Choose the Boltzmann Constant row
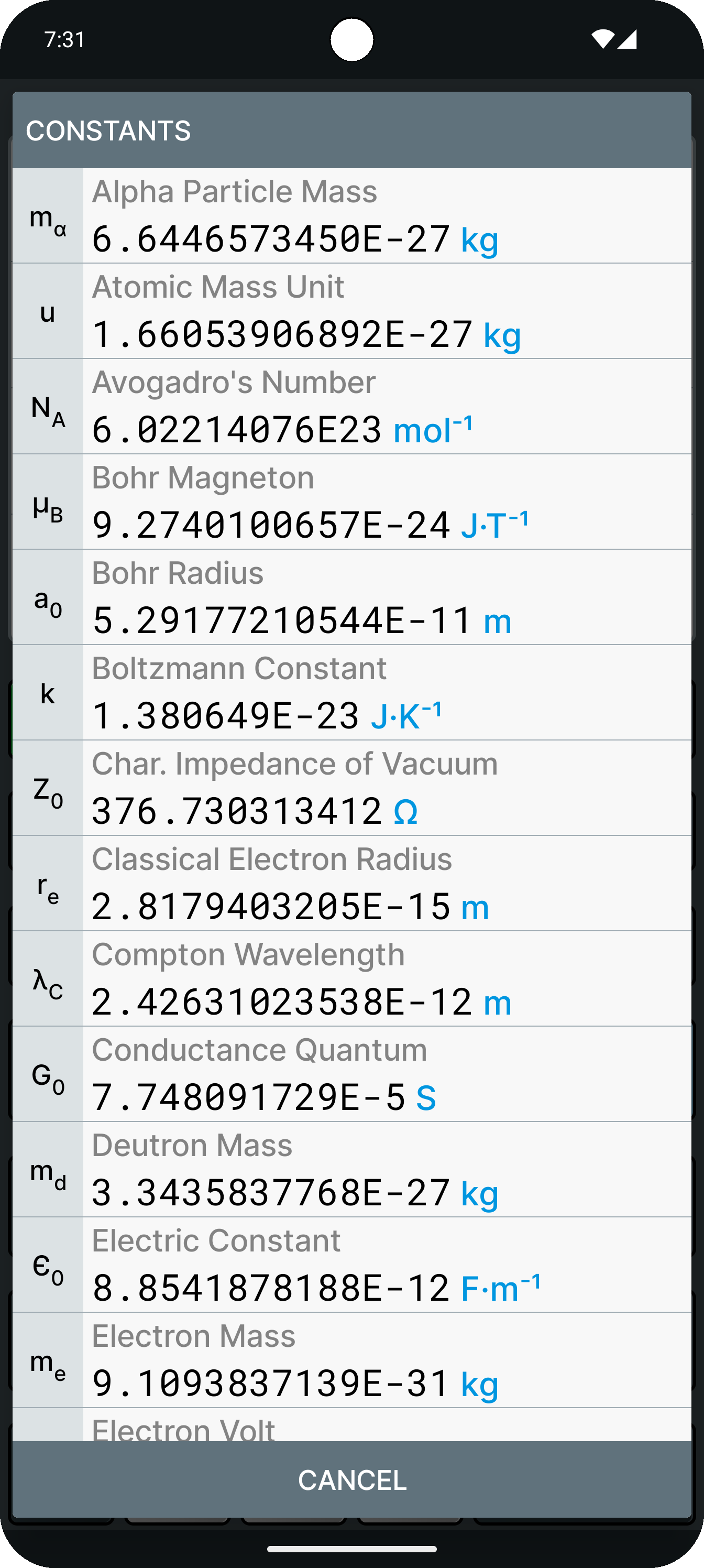 (x=351, y=693)
